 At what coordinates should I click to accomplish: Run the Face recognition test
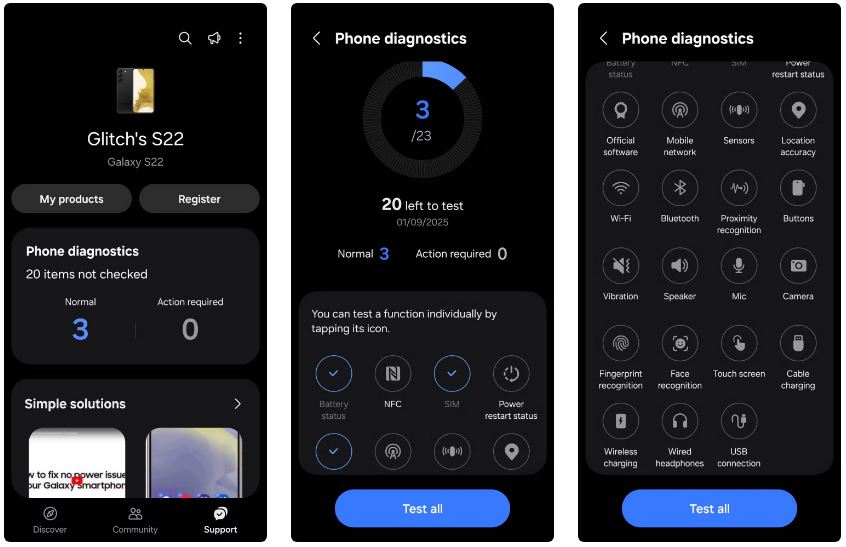coord(680,344)
